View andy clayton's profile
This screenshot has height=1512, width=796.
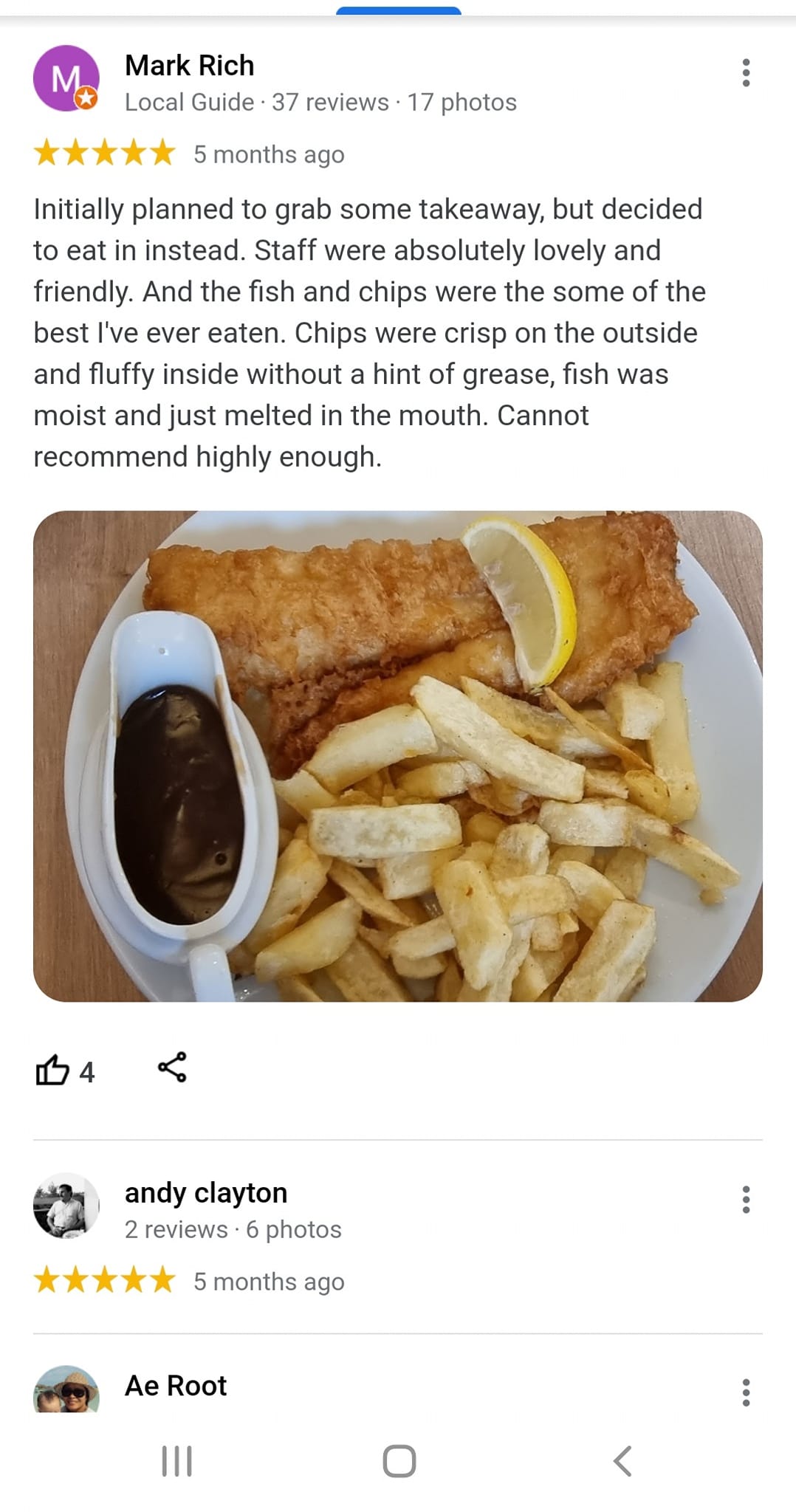pyautogui.click(x=205, y=1192)
